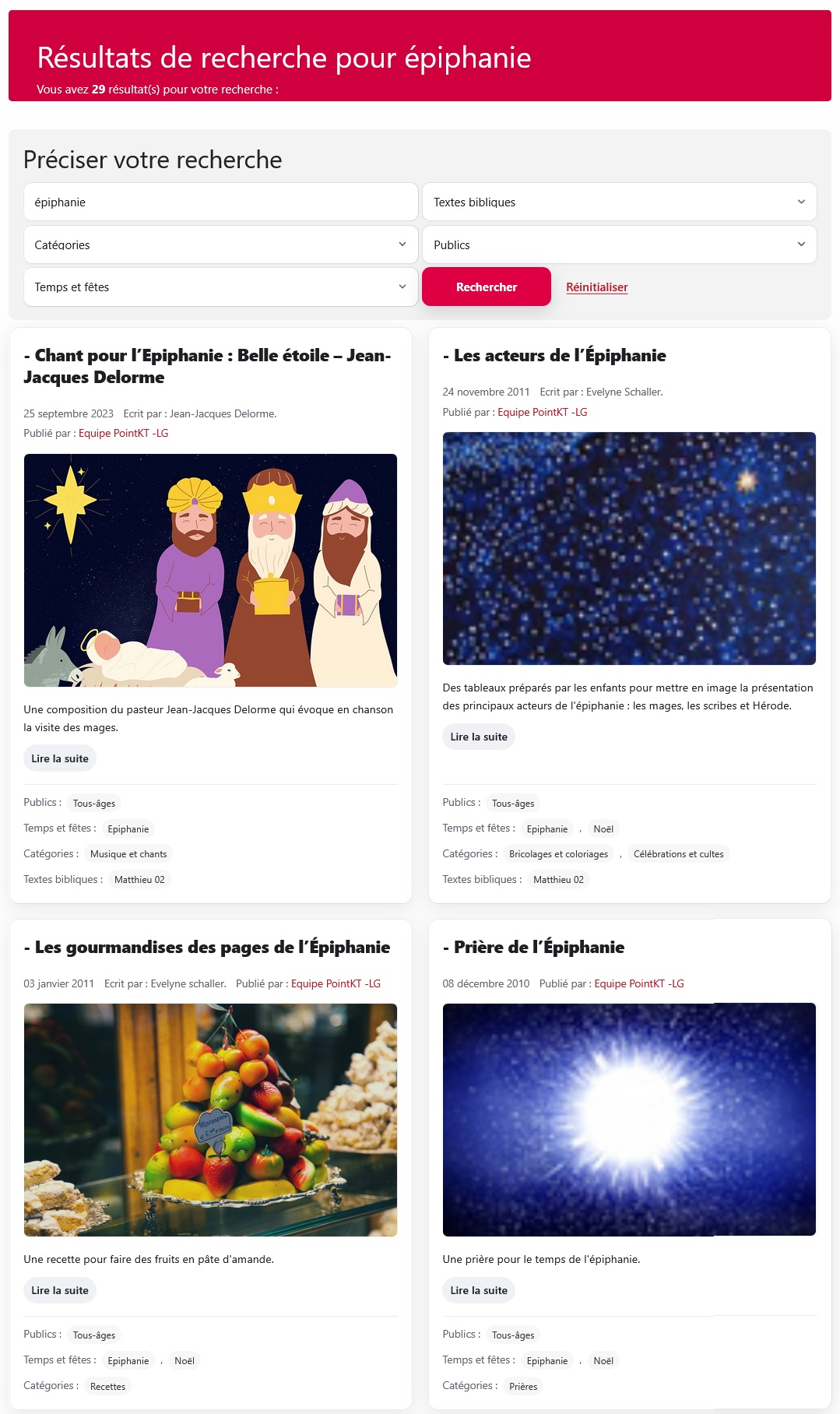Screen dimensions: 840x1414
Task: Reset filters with Réinitialiser link
Action: pyautogui.click(x=596, y=287)
